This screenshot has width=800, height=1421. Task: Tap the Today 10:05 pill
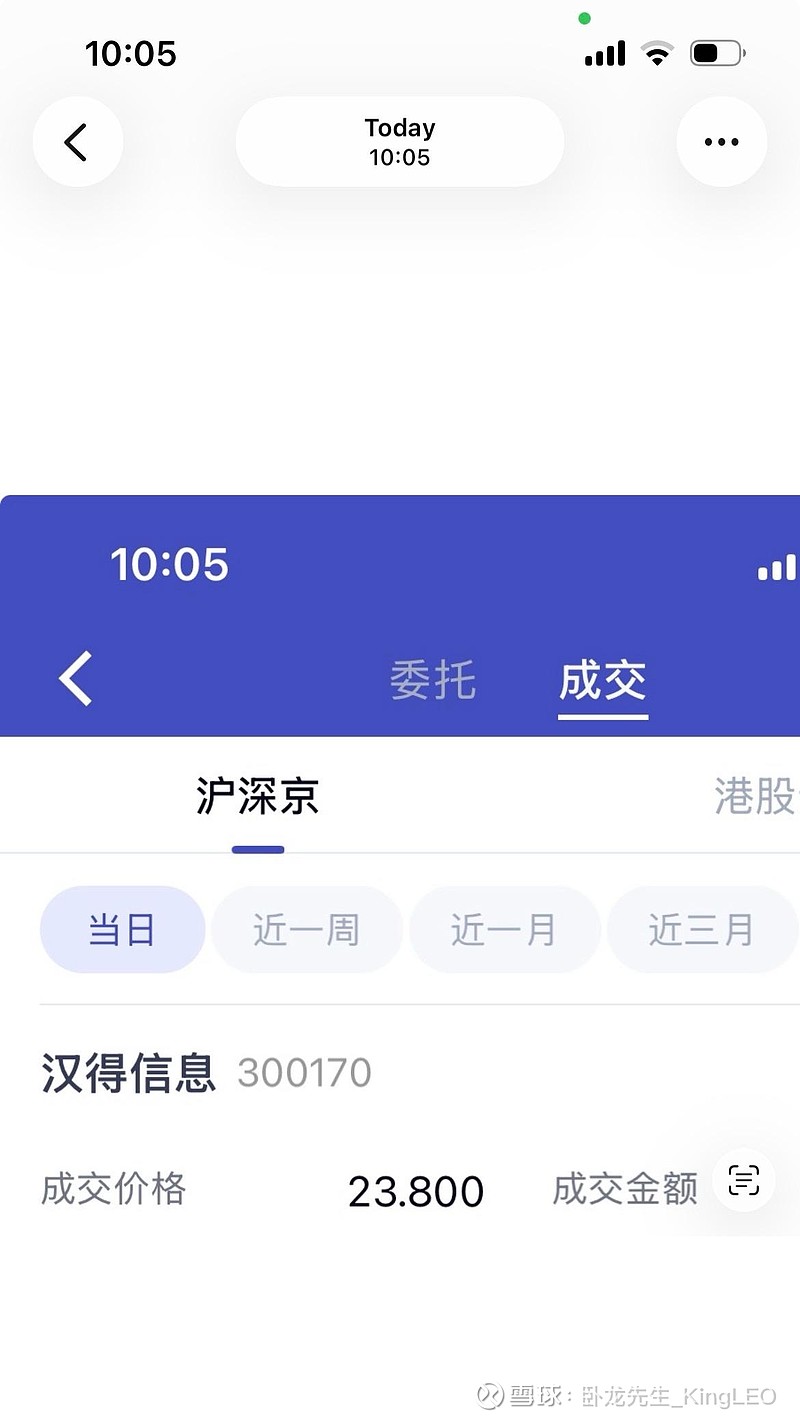click(399, 141)
